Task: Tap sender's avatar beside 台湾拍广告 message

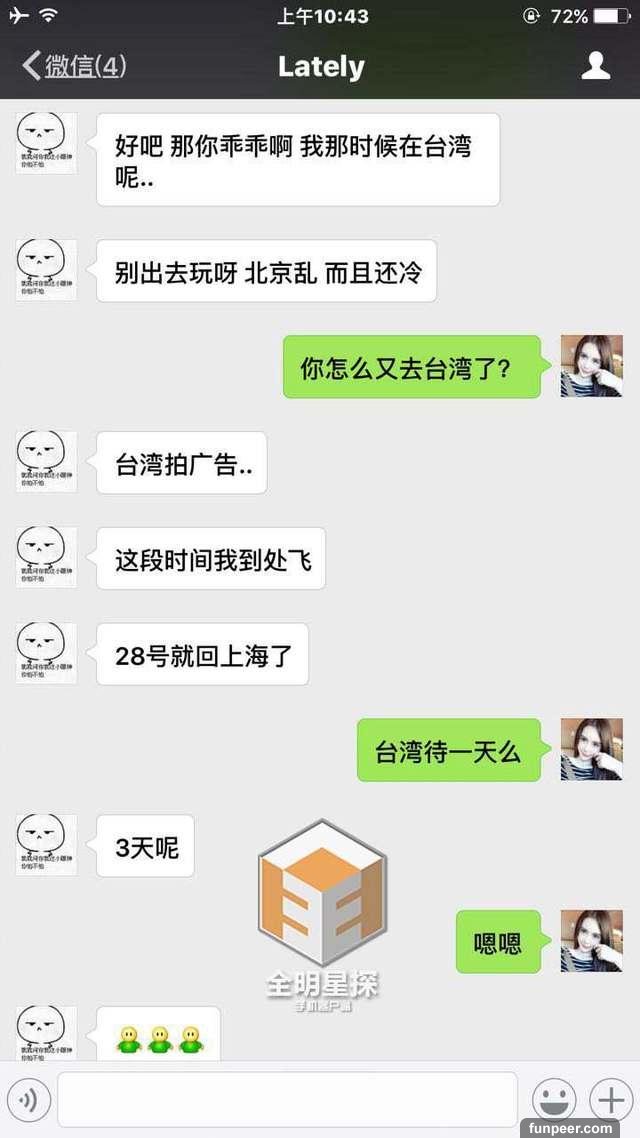Action: tap(46, 462)
